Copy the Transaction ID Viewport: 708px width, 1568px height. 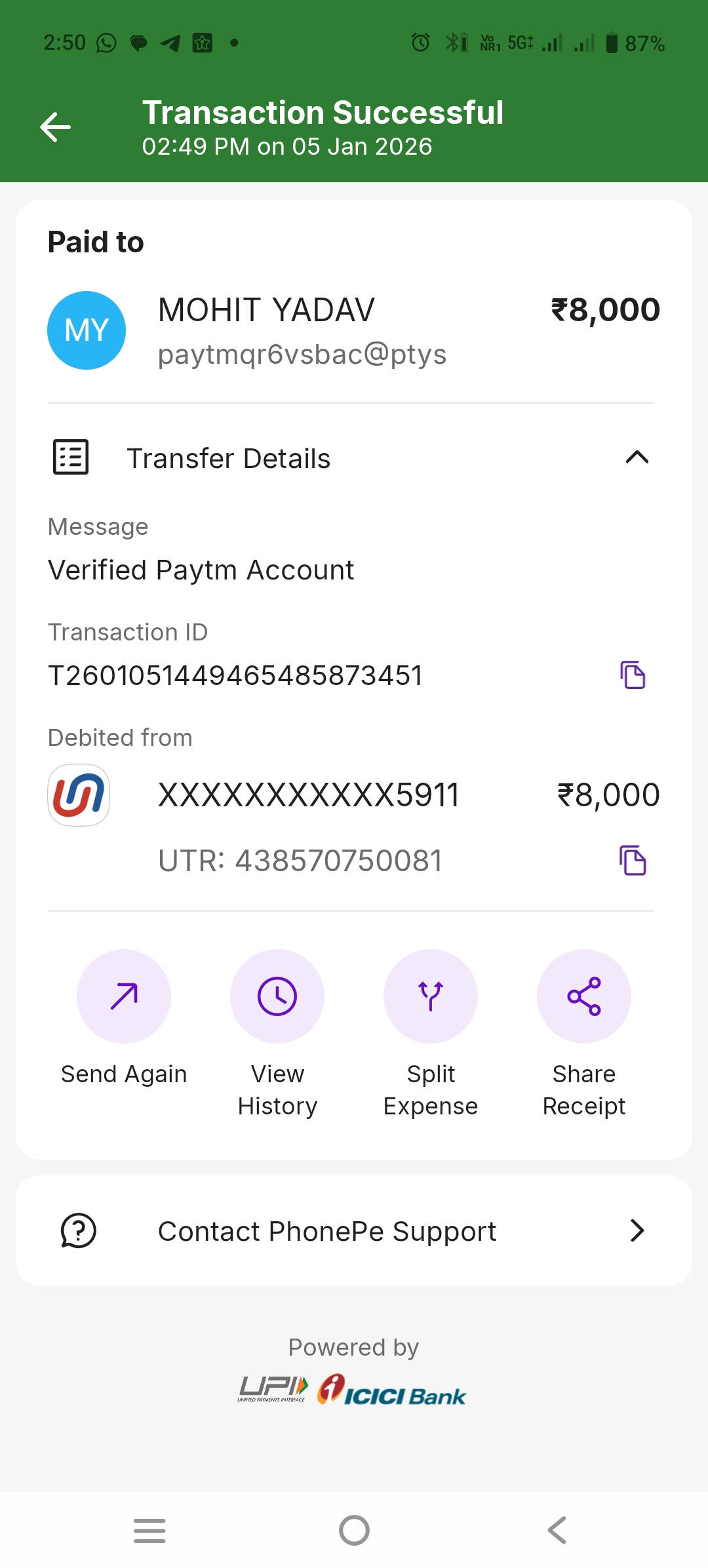click(633, 675)
